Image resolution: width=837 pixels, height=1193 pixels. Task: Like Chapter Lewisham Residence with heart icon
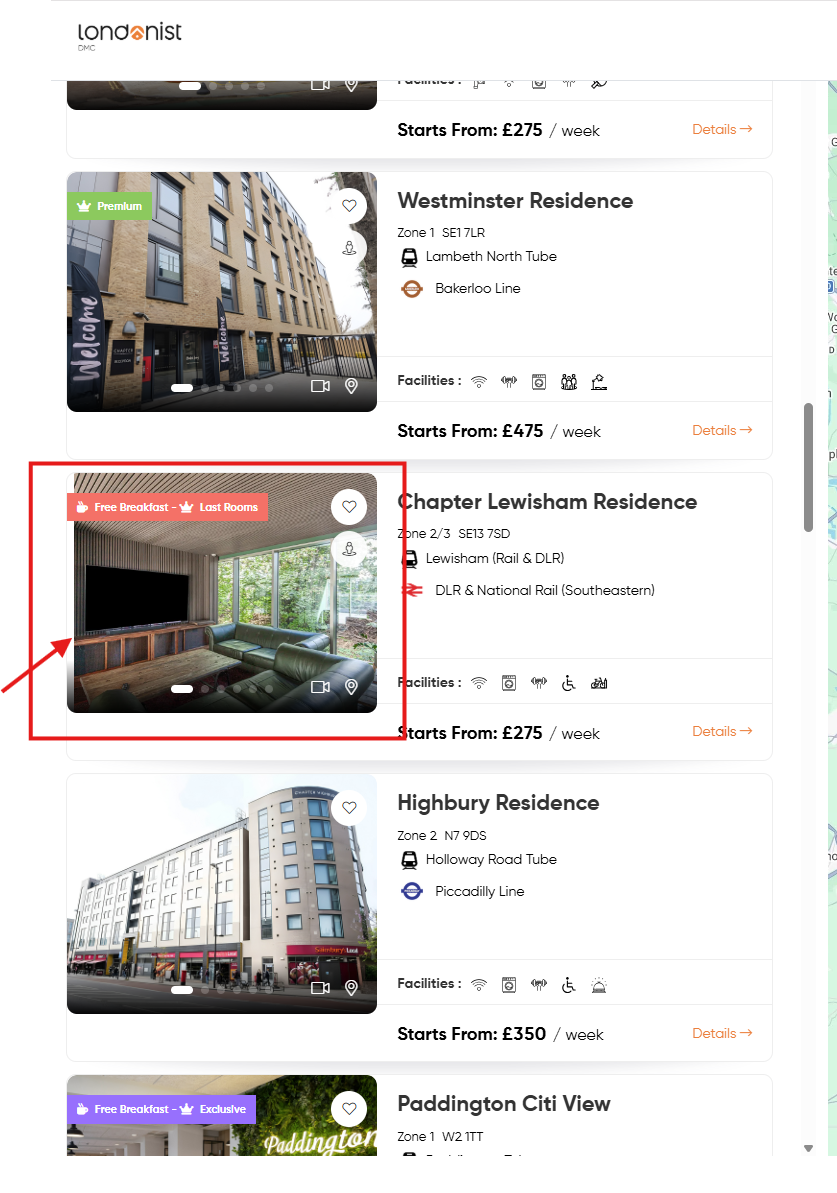coord(349,507)
